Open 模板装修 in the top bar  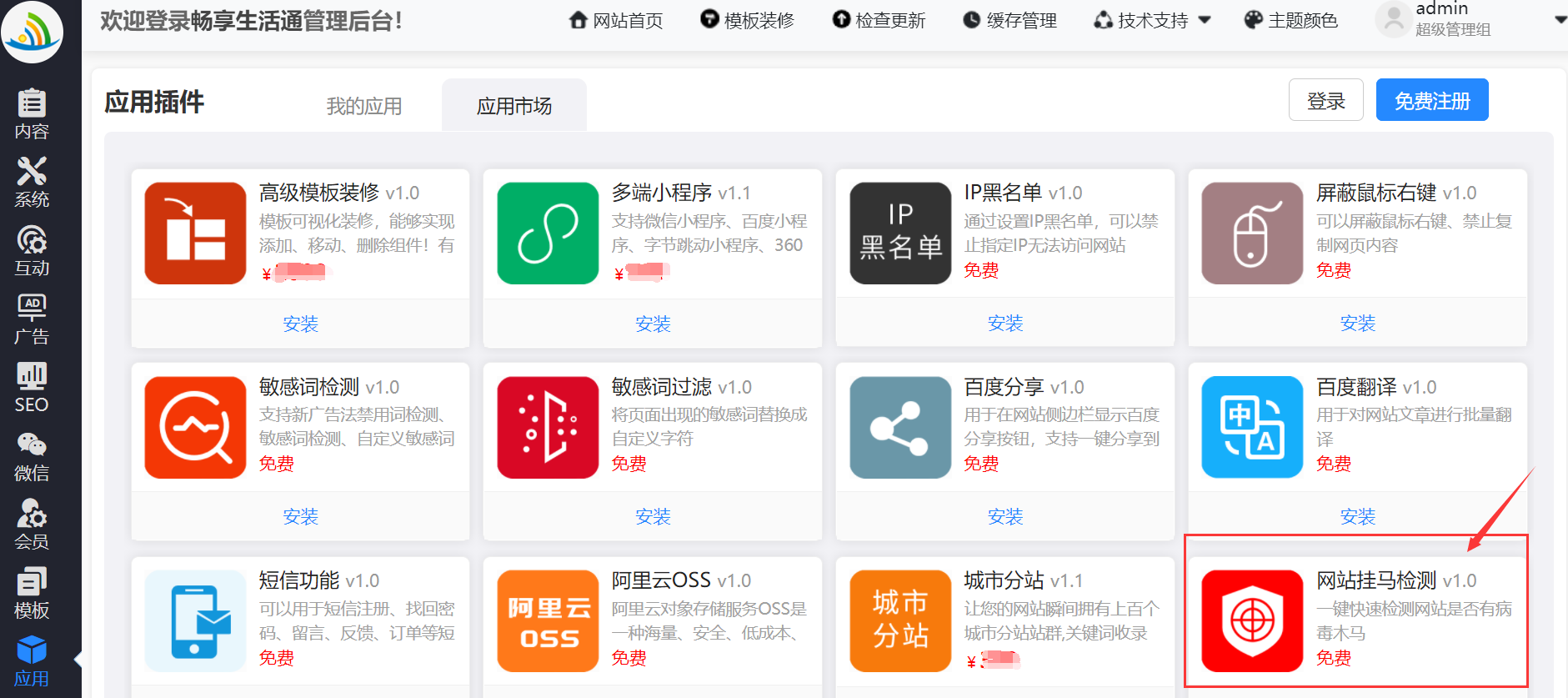747,20
